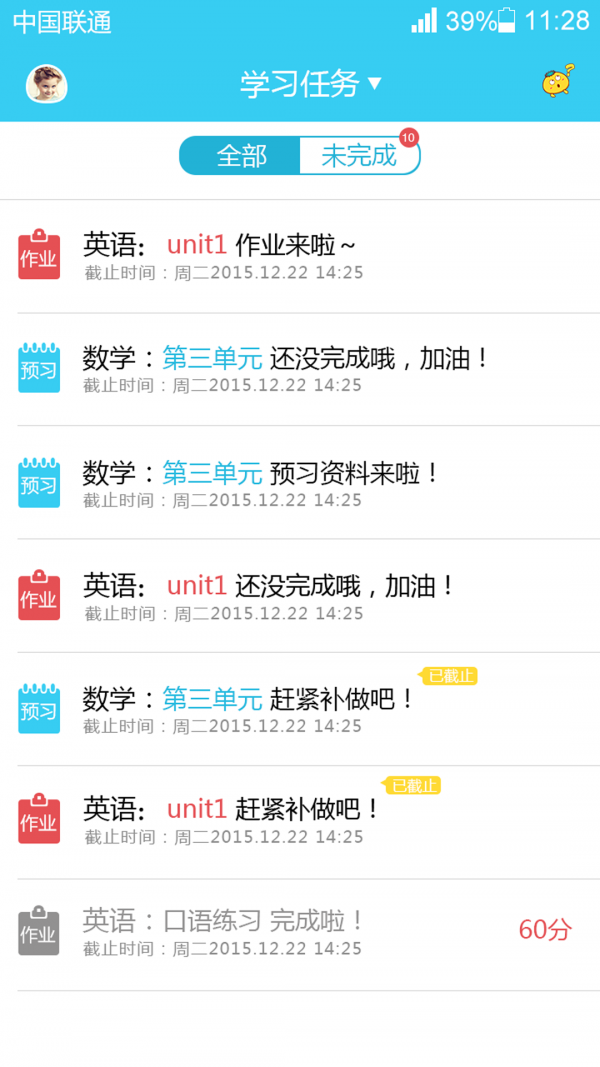Show only 未完成 tasks

point(359,156)
